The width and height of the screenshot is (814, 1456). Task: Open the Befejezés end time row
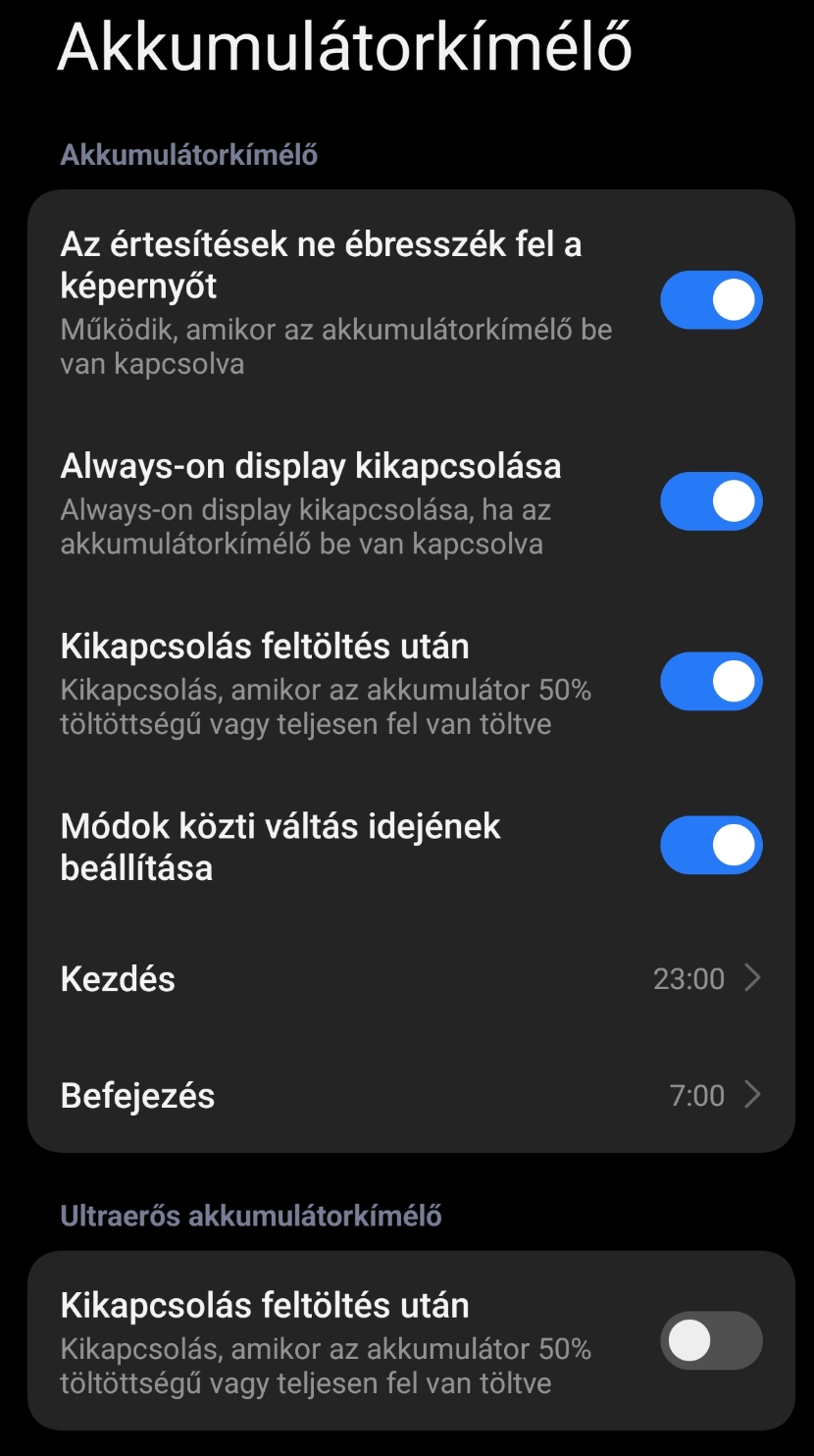410,1095
